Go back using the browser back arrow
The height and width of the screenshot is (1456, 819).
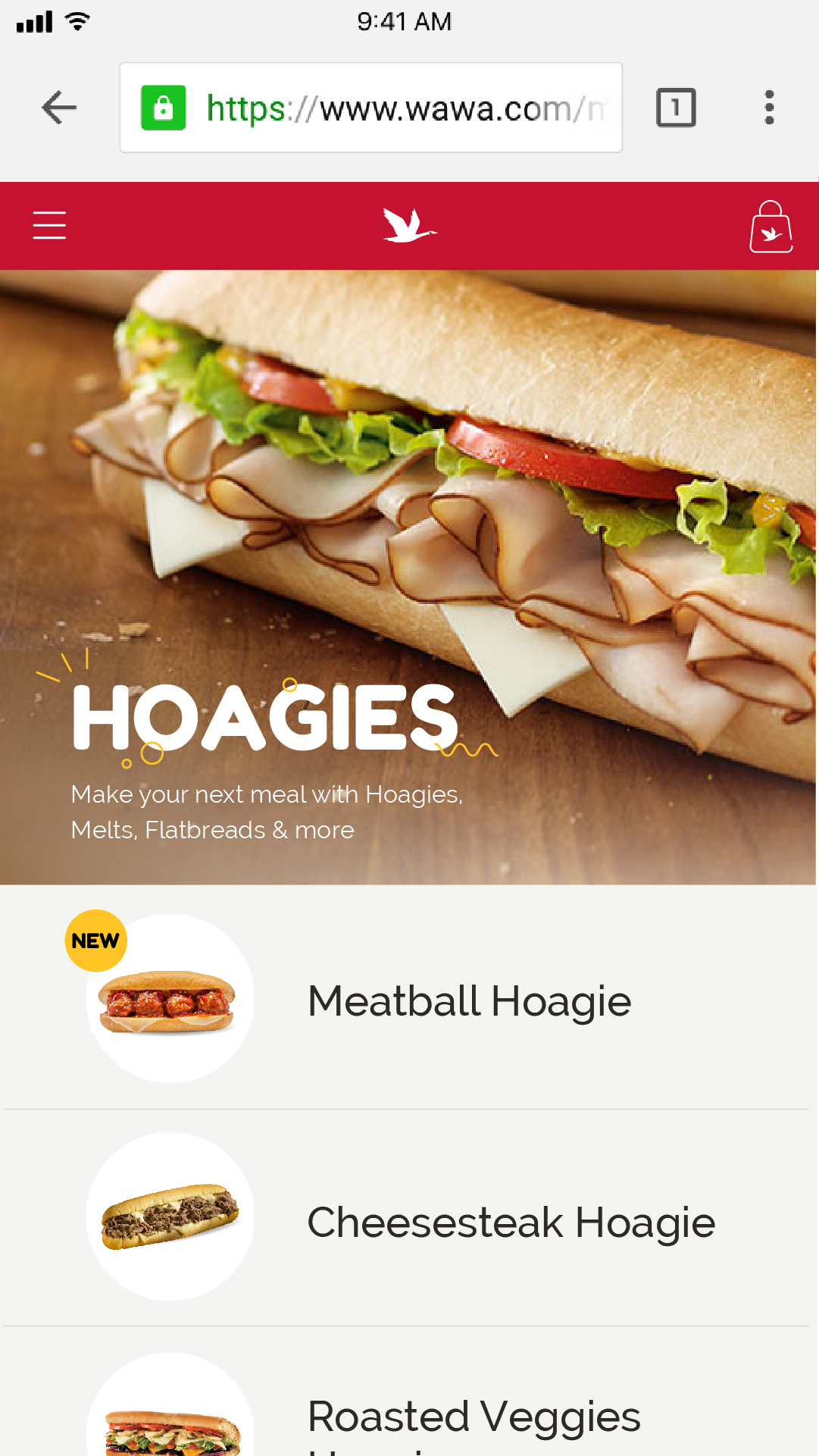coord(59,107)
